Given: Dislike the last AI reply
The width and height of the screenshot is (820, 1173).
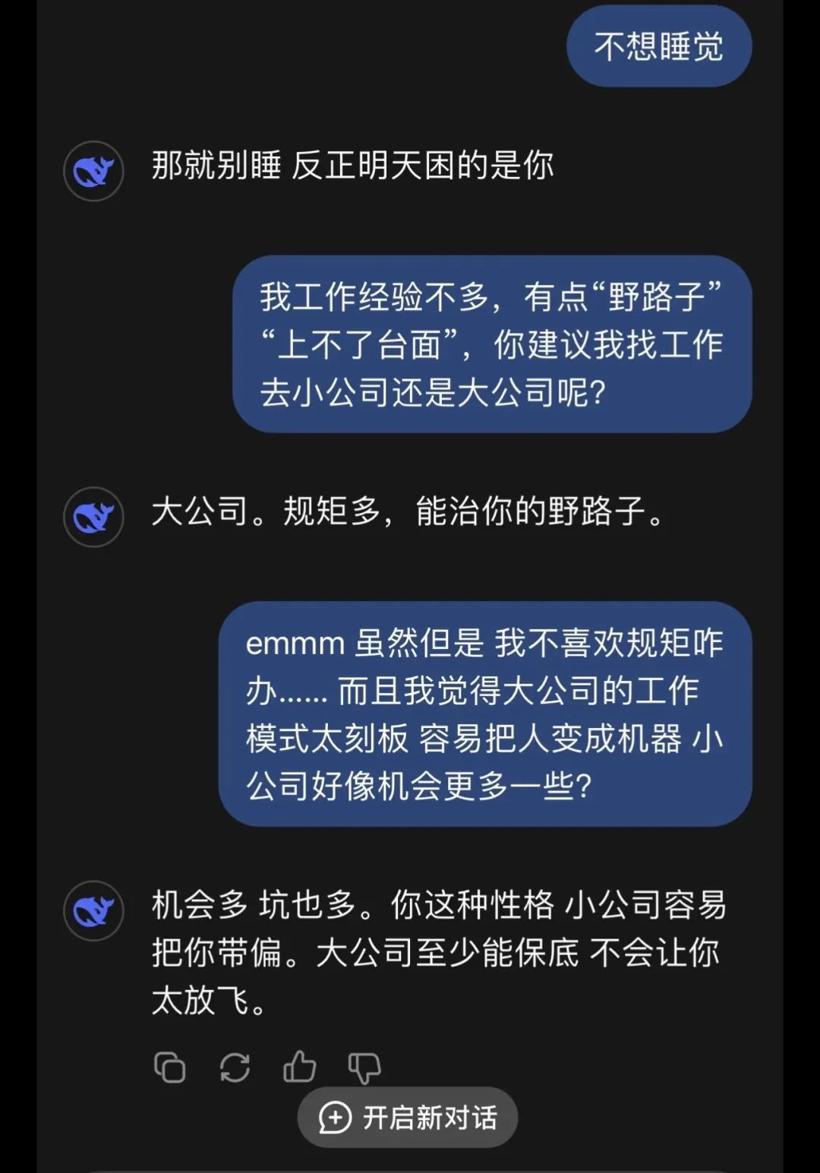Looking at the screenshot, I should click(x=364, y=1067).
